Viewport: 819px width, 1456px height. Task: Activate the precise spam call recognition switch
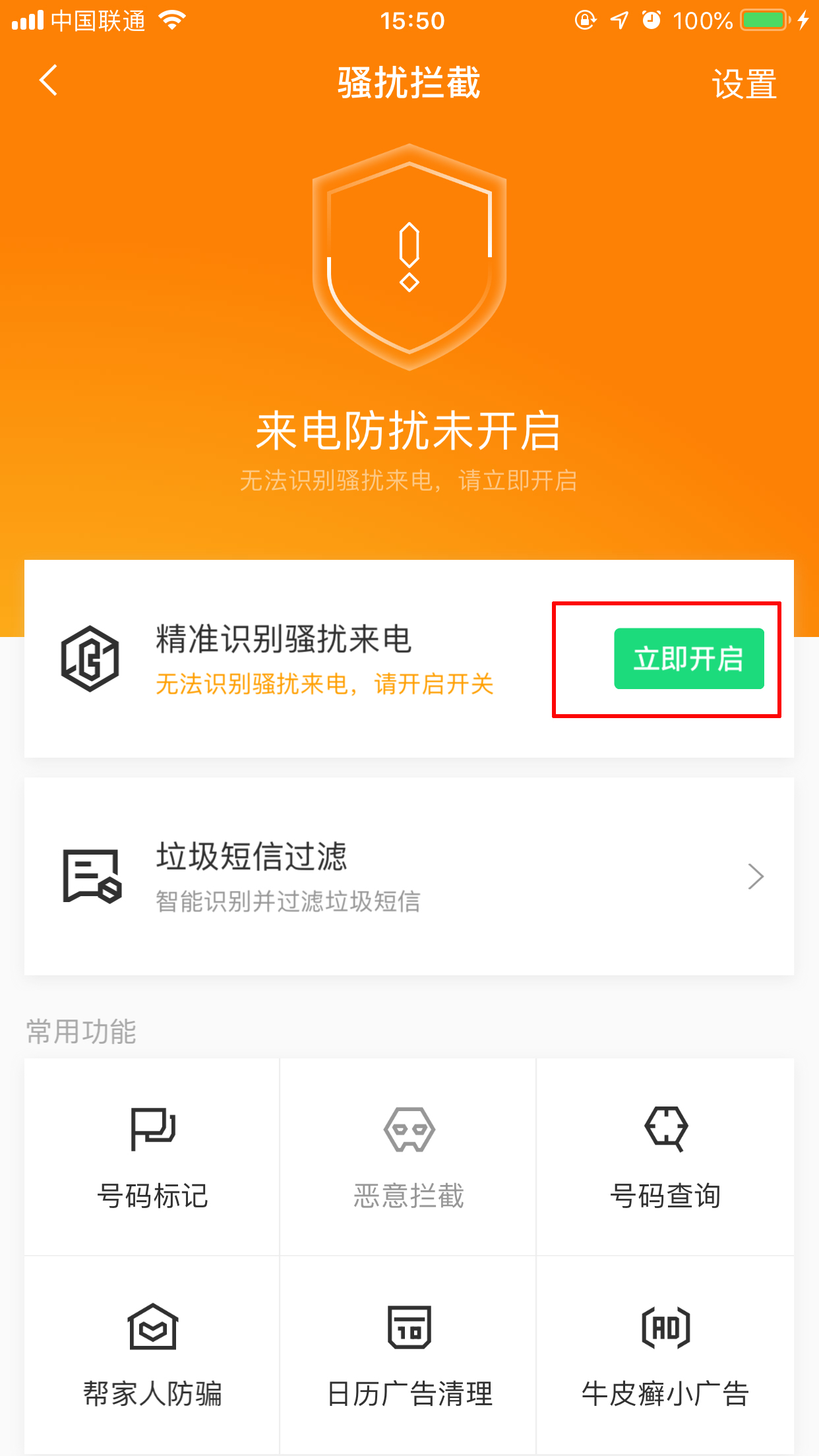[x=688, y=658]
